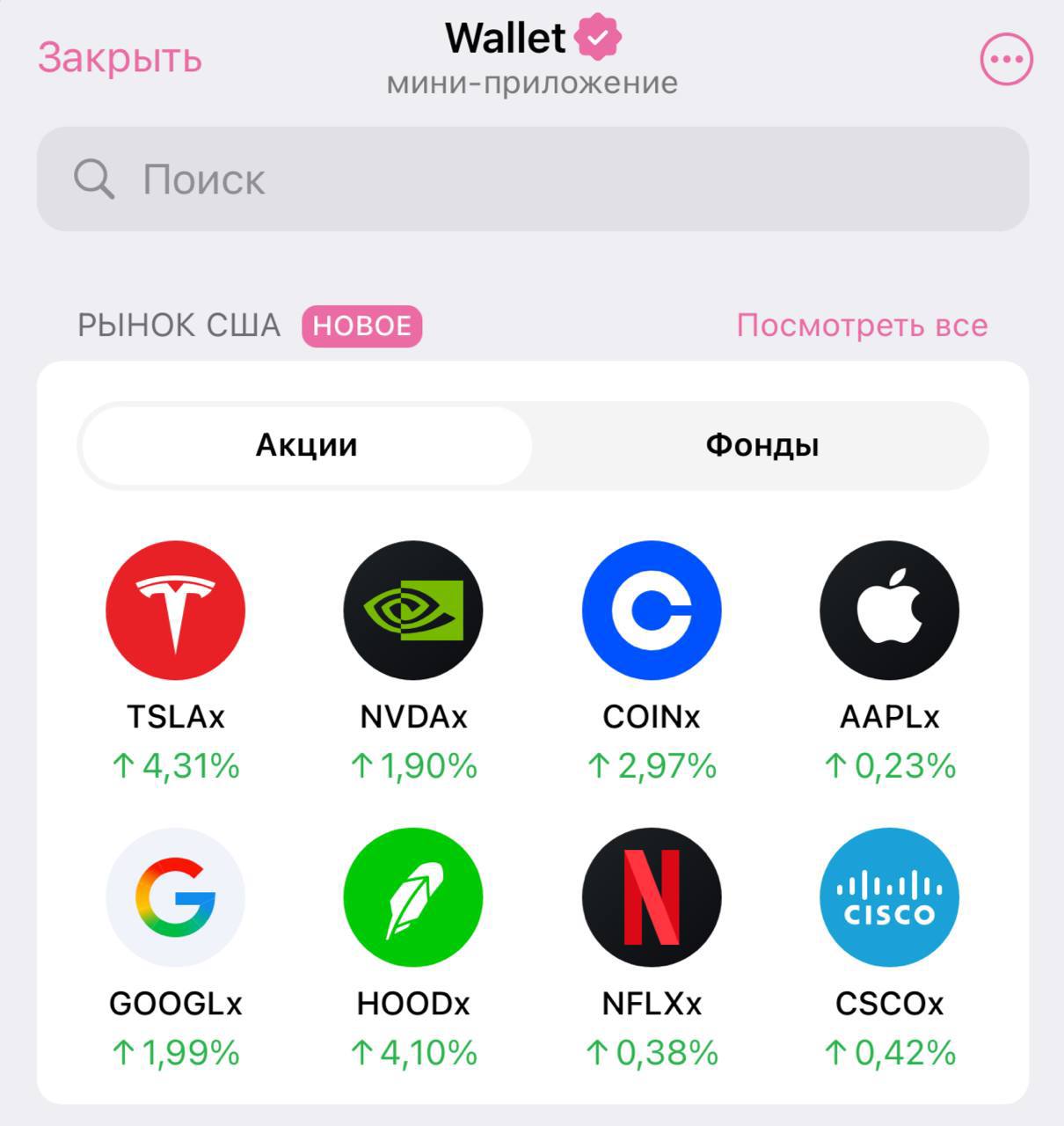Image resolution: width=1064 pixels, height=1126 pixels.
Task: Open the AAPLx stock
Action: click(889, 662)
